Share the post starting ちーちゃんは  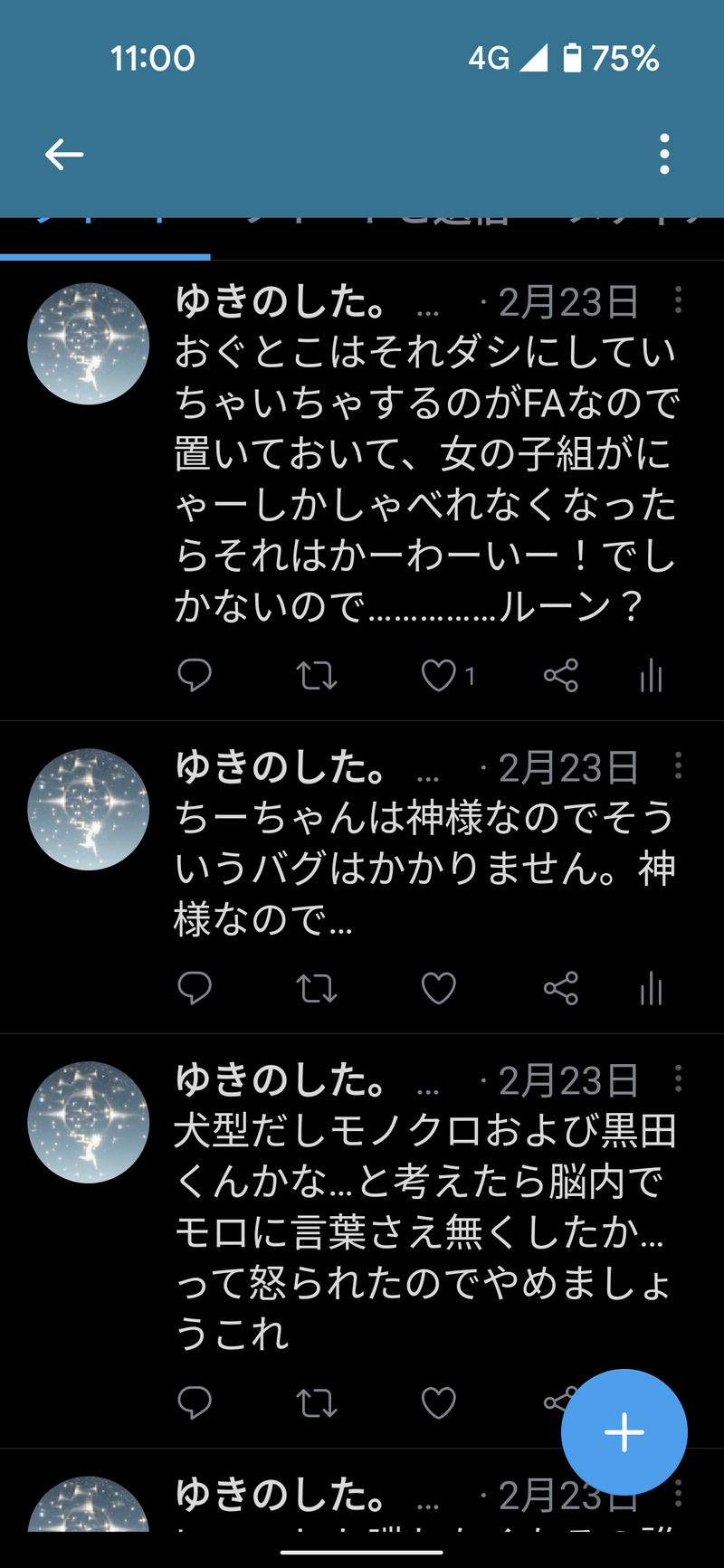coord(561,988)
